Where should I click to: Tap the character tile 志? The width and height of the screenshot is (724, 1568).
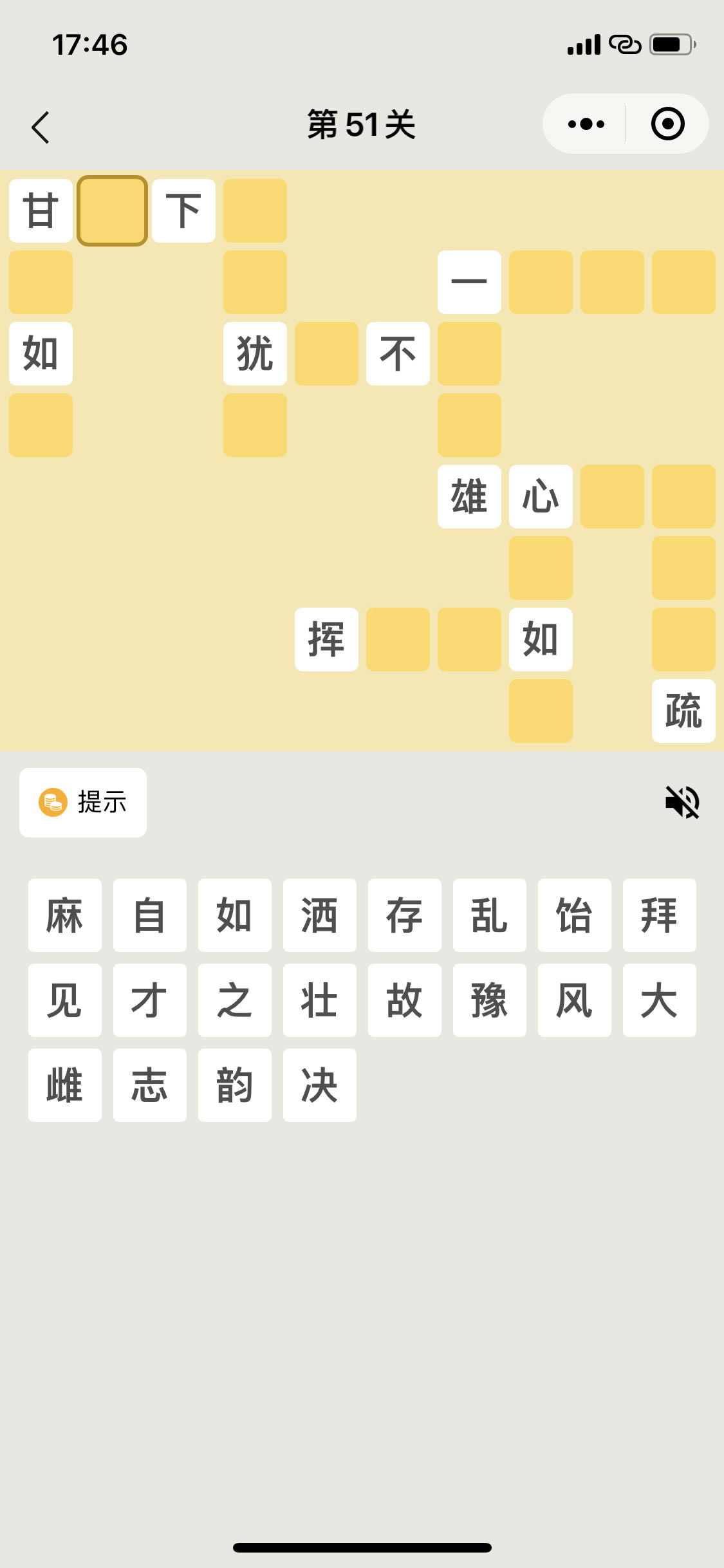click(x=150, y=1085)
